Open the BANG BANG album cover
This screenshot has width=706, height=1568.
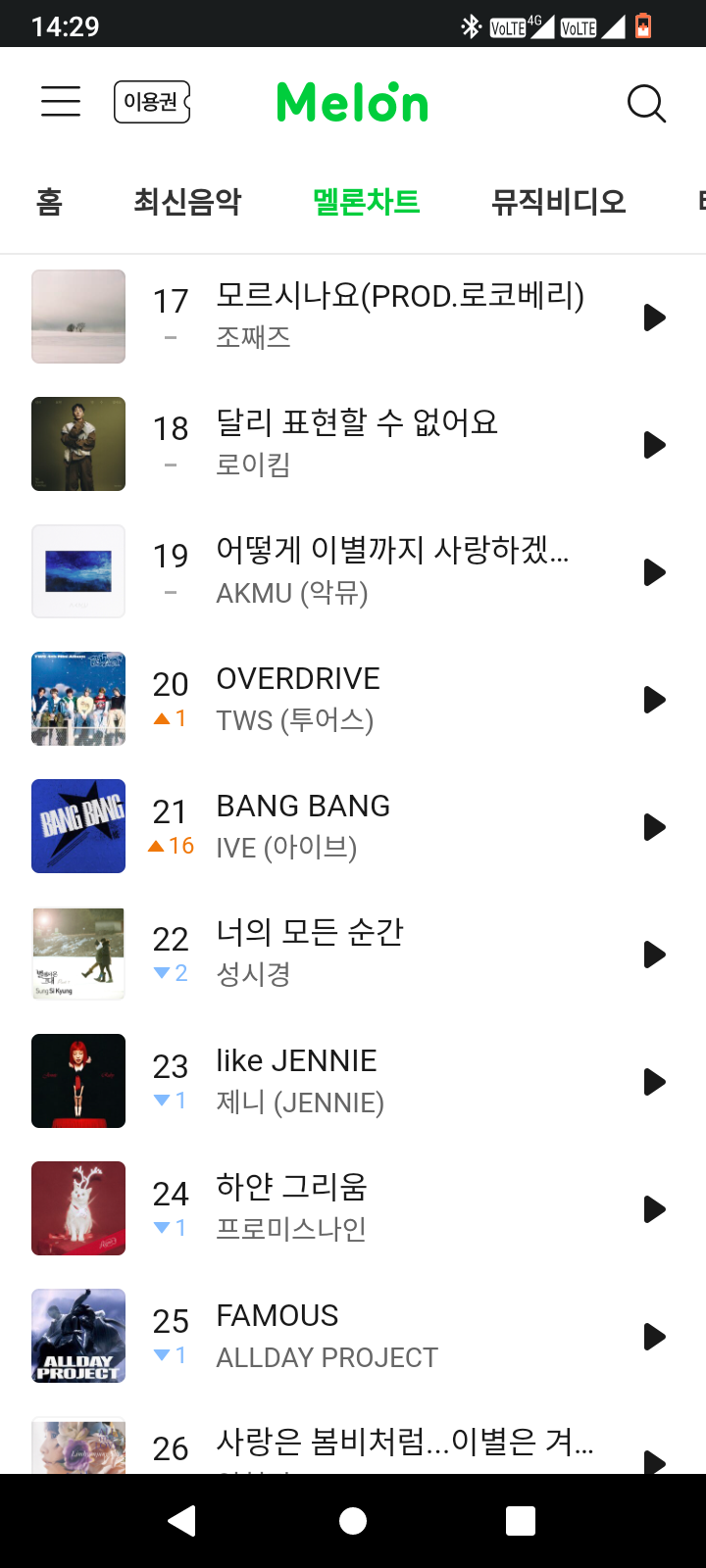coord(78,826)
